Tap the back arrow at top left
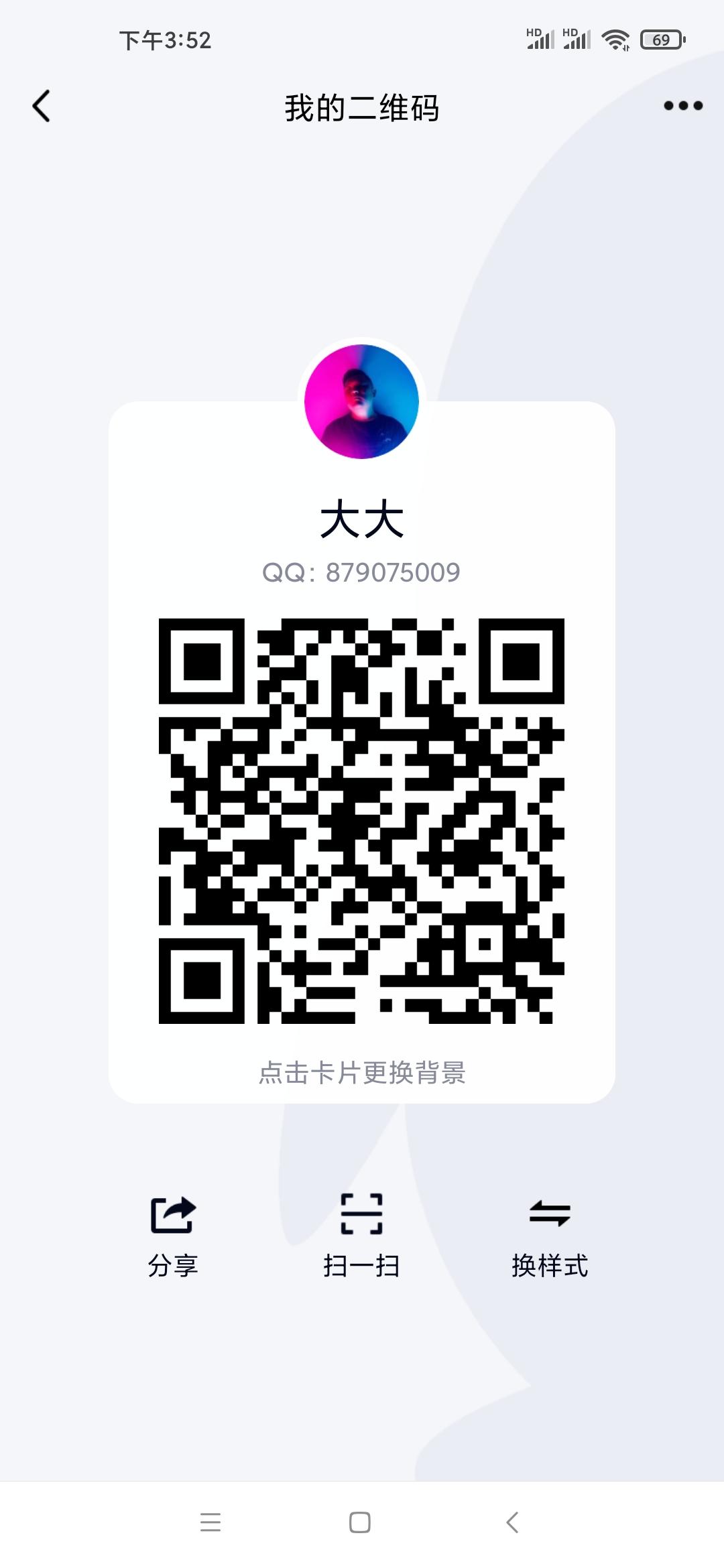Image resolution: width=724 pixels, height=1568 pixels. pyautogui.click(x=42, y=106)
